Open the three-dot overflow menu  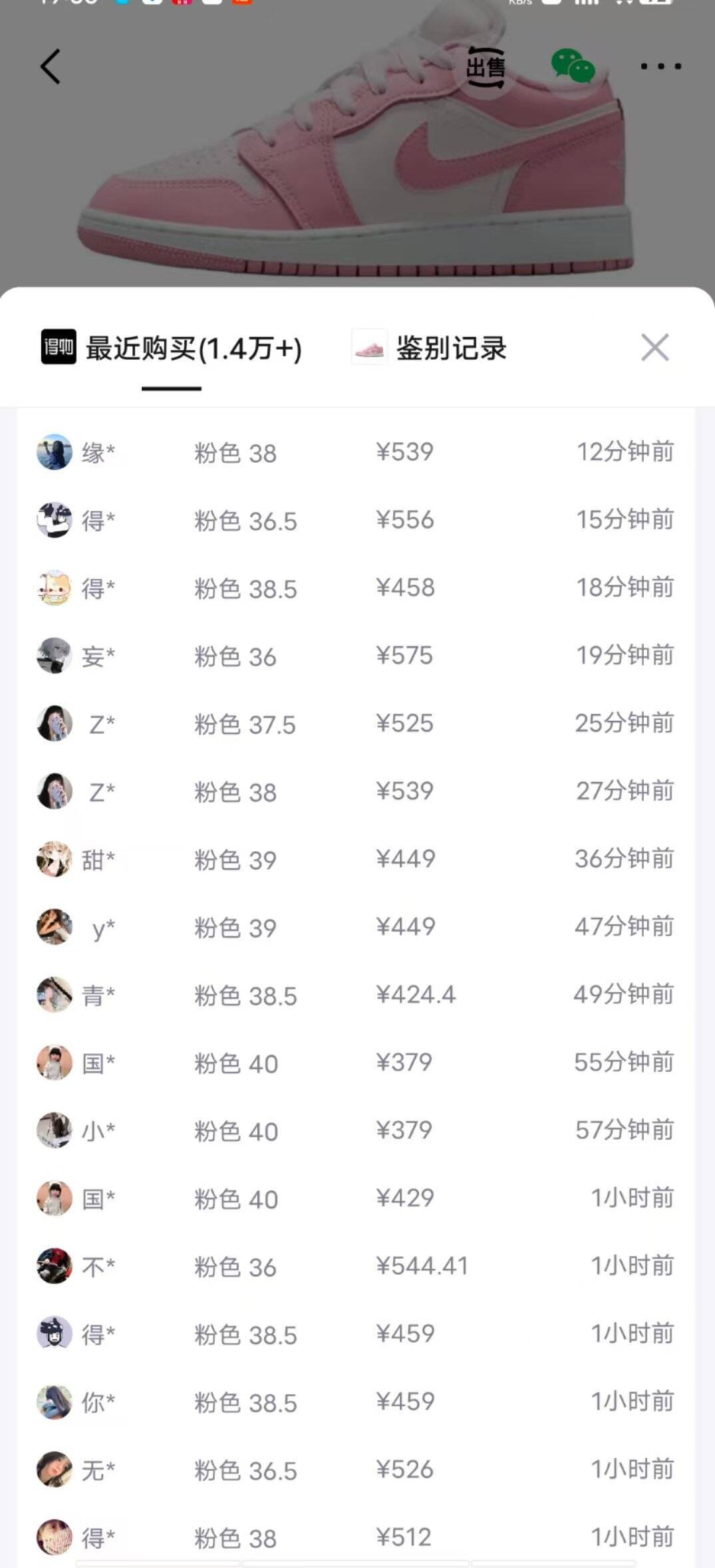coord(660,66)
